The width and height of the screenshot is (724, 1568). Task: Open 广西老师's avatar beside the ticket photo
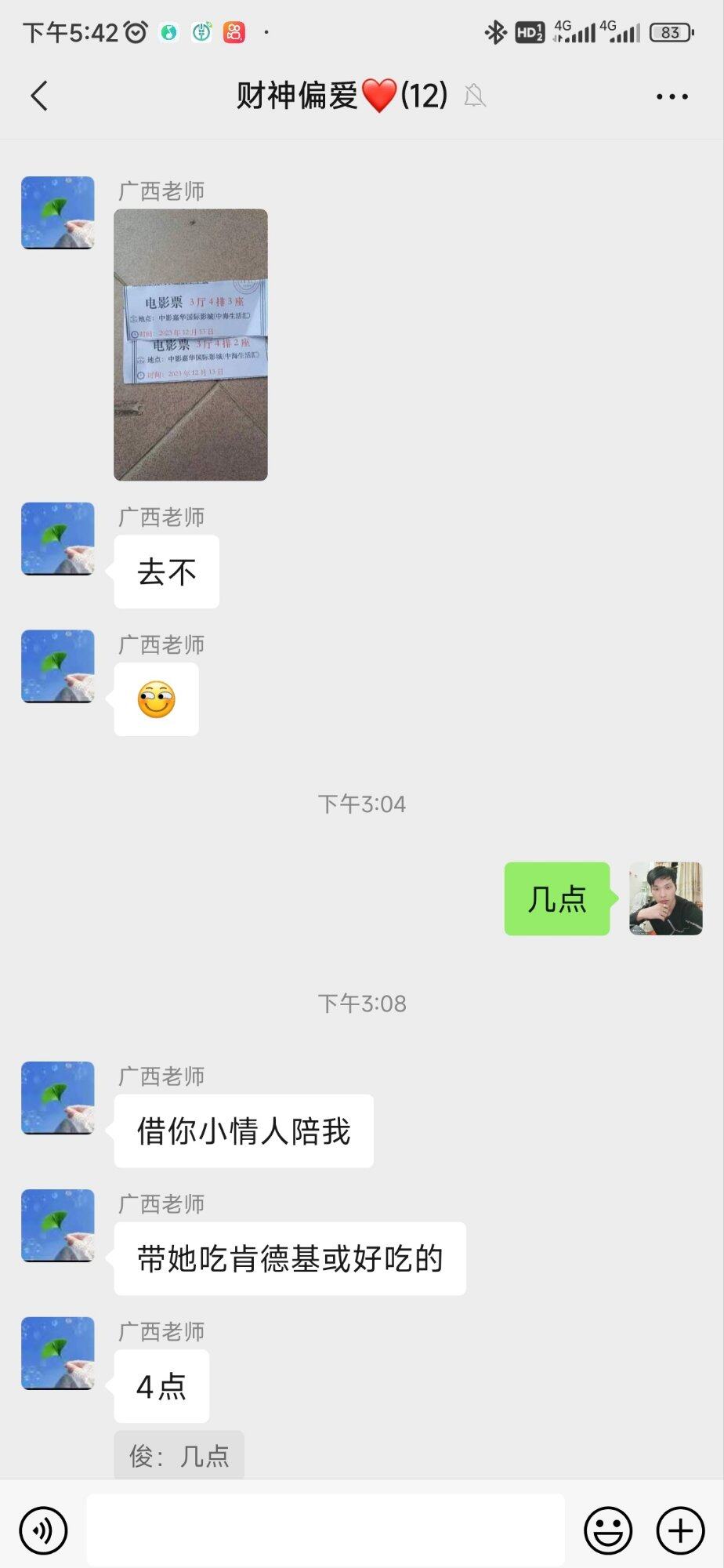pyautogui.click(x=57, y=212)
